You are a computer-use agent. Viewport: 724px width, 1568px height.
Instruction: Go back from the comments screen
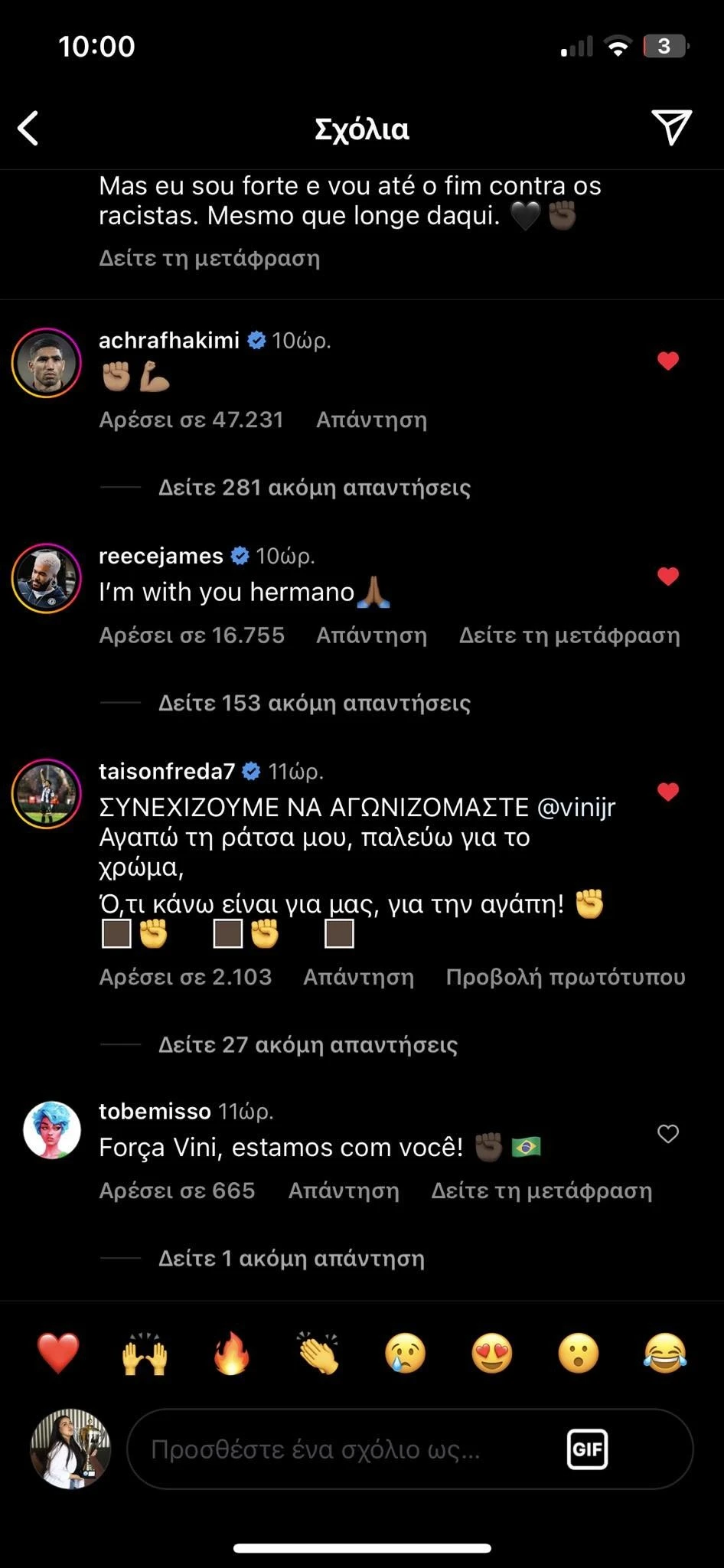click(x=28, y=128)
